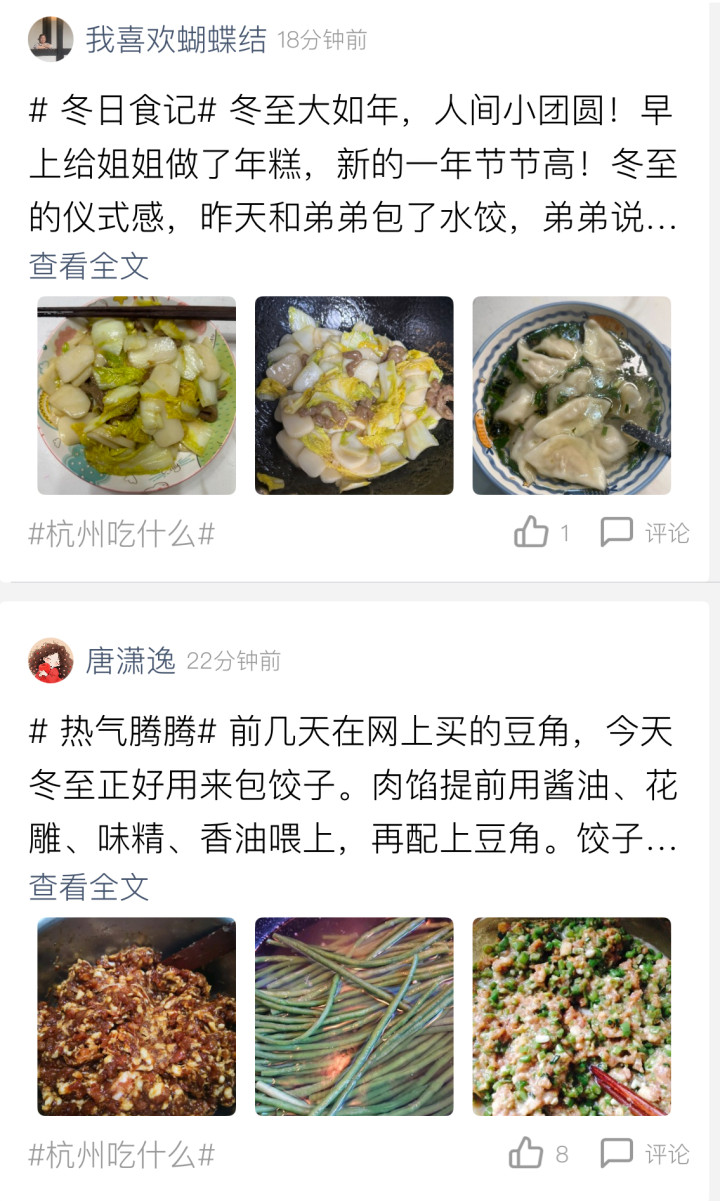The width and height of the screenshot is (720, 1201).
Task: View the wok stir-fry photo
Action: 354,395
